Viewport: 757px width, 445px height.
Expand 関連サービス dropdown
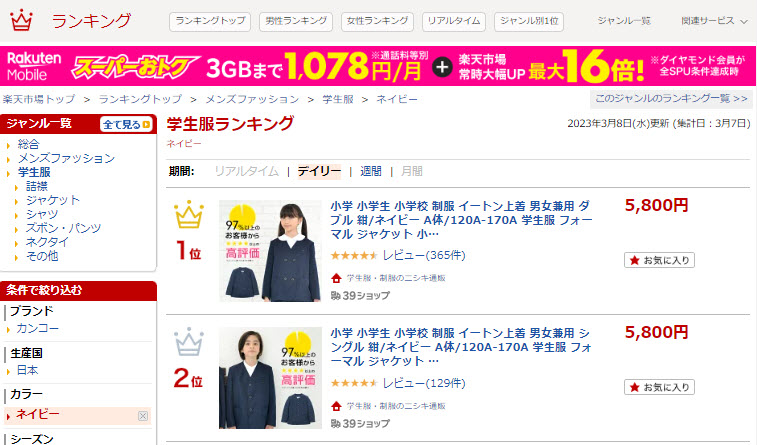click(714, 21)
